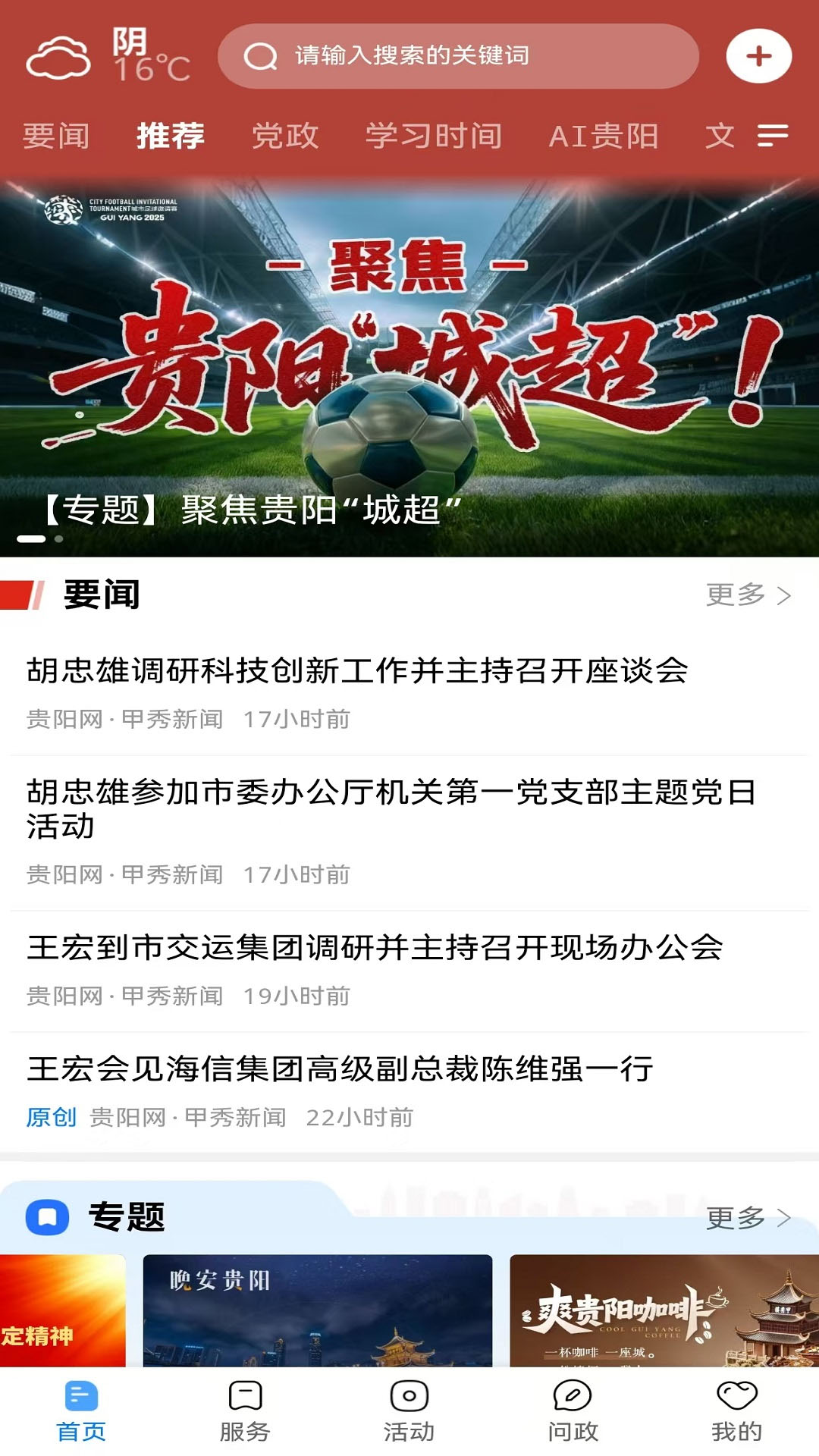Viewport: 819px width, 1456px height.
Task: Go to the 服务 tab
Action: tap(245, 1410)
